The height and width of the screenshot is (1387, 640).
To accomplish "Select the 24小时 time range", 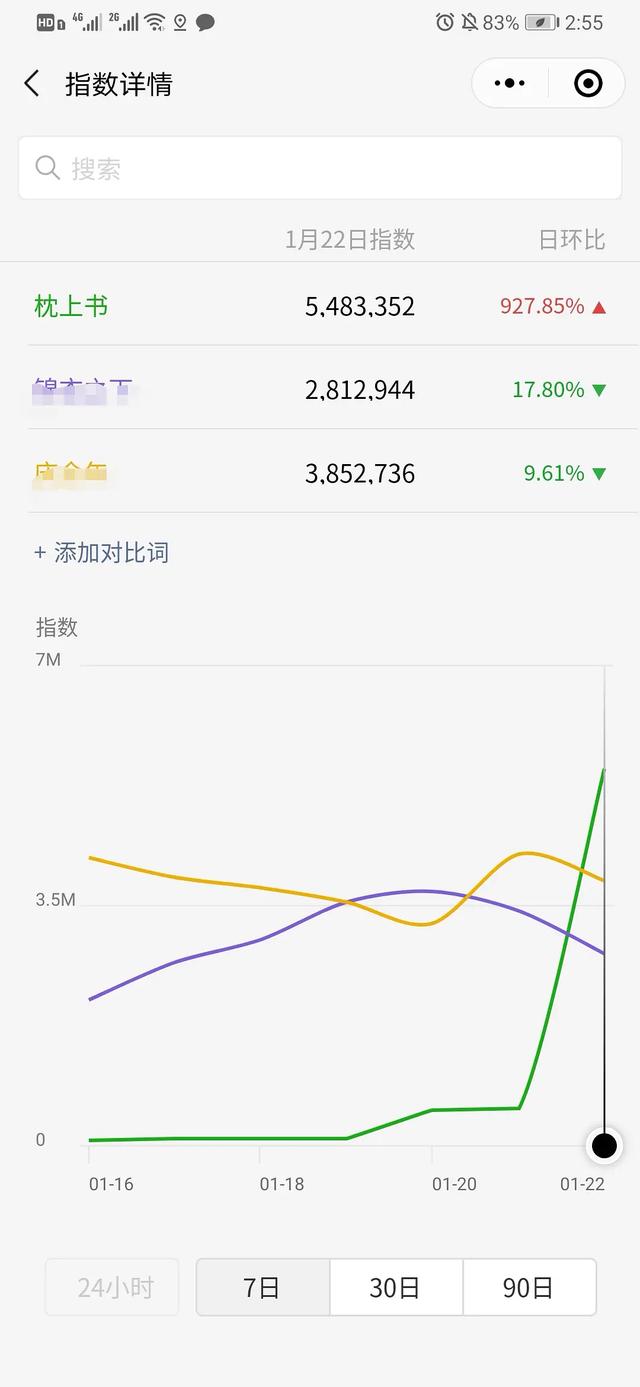I will (x=112, y=1287).
